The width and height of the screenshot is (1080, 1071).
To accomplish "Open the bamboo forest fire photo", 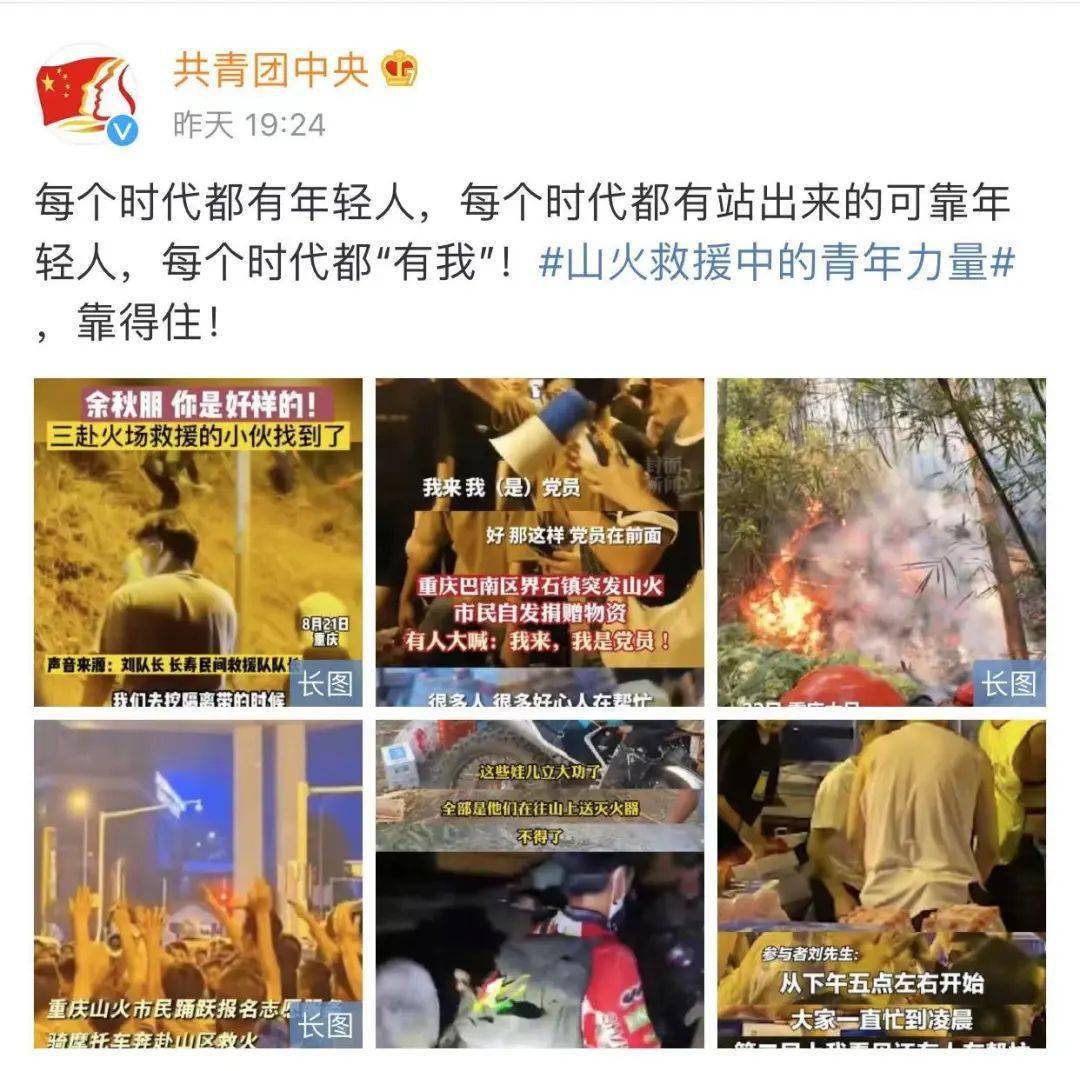I will pos(881,542).
